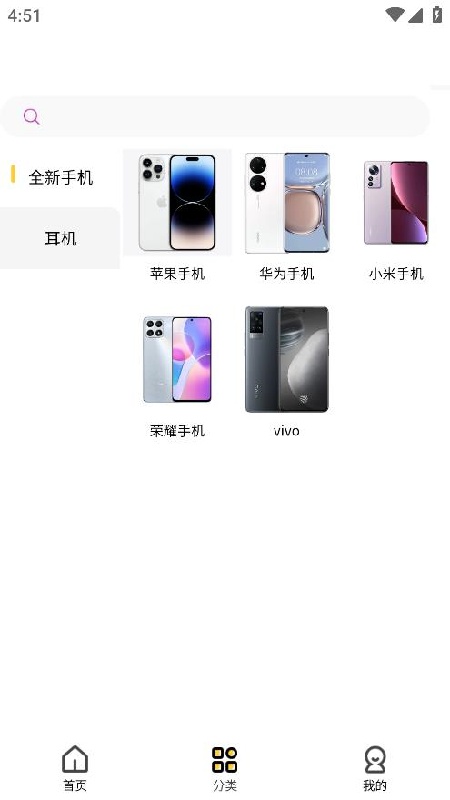The width and height of the screenshot is (450, 800).
Task: Select the 全新手机 category
Action: pos(60,177)
